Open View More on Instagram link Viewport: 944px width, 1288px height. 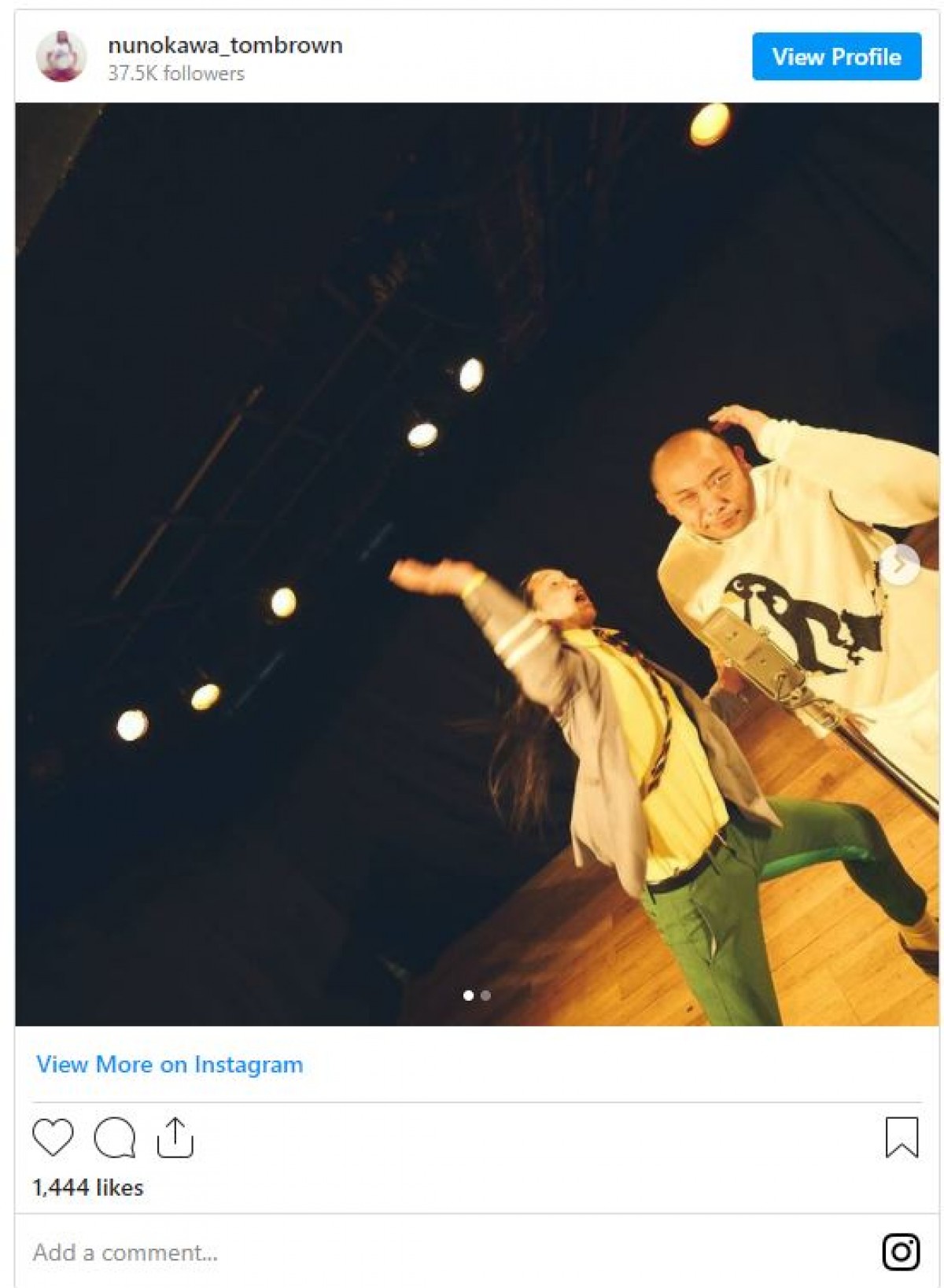point(170,1065)
